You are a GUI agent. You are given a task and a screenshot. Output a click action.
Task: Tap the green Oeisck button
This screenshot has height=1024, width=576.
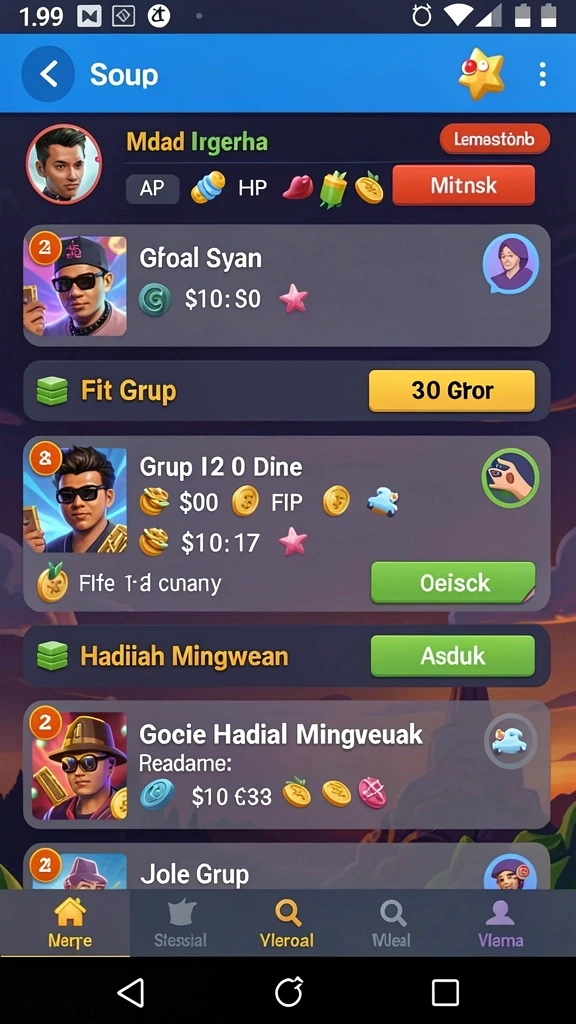453,583
